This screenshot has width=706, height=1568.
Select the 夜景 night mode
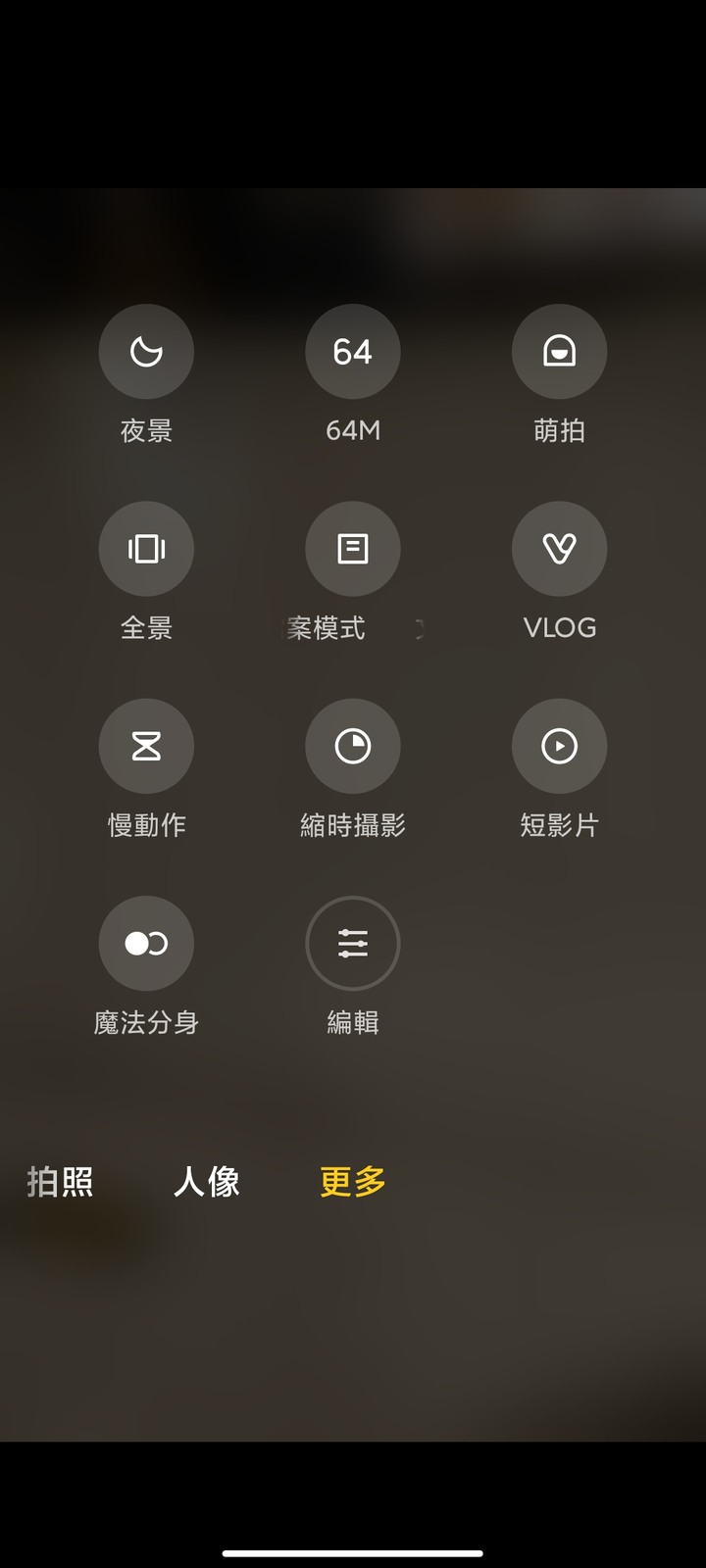146,352
